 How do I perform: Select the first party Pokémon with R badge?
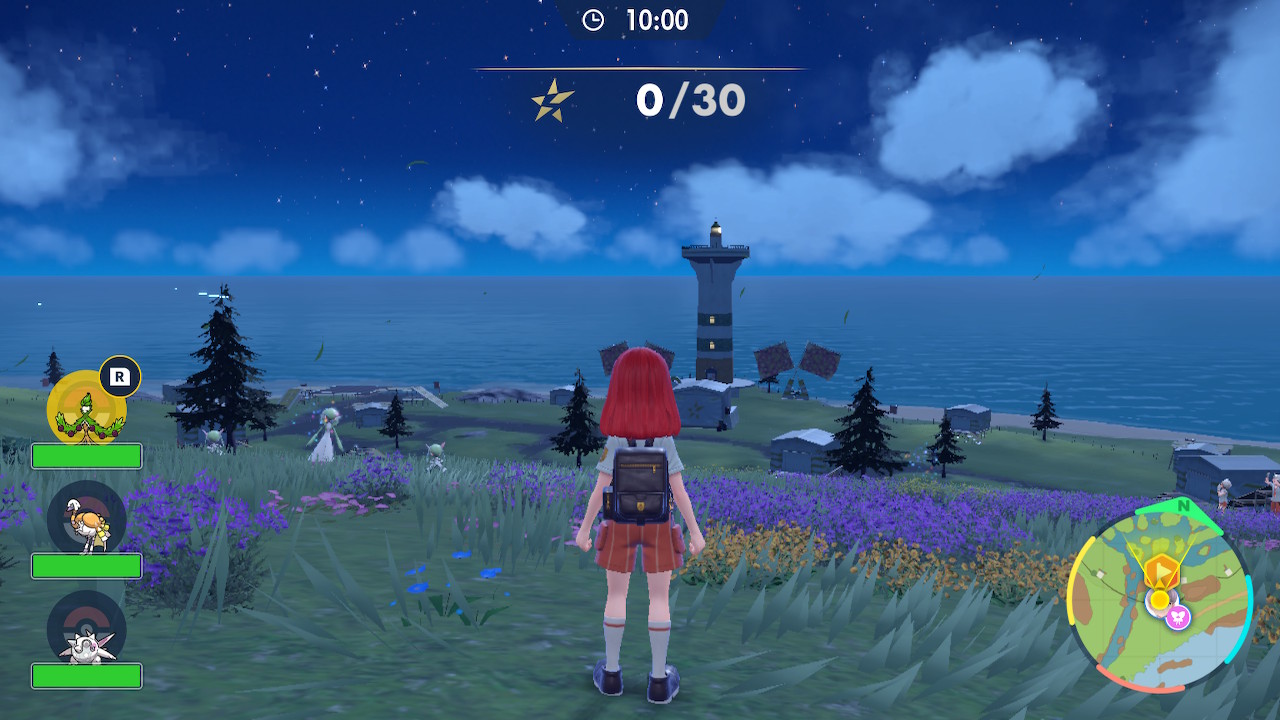87,409
